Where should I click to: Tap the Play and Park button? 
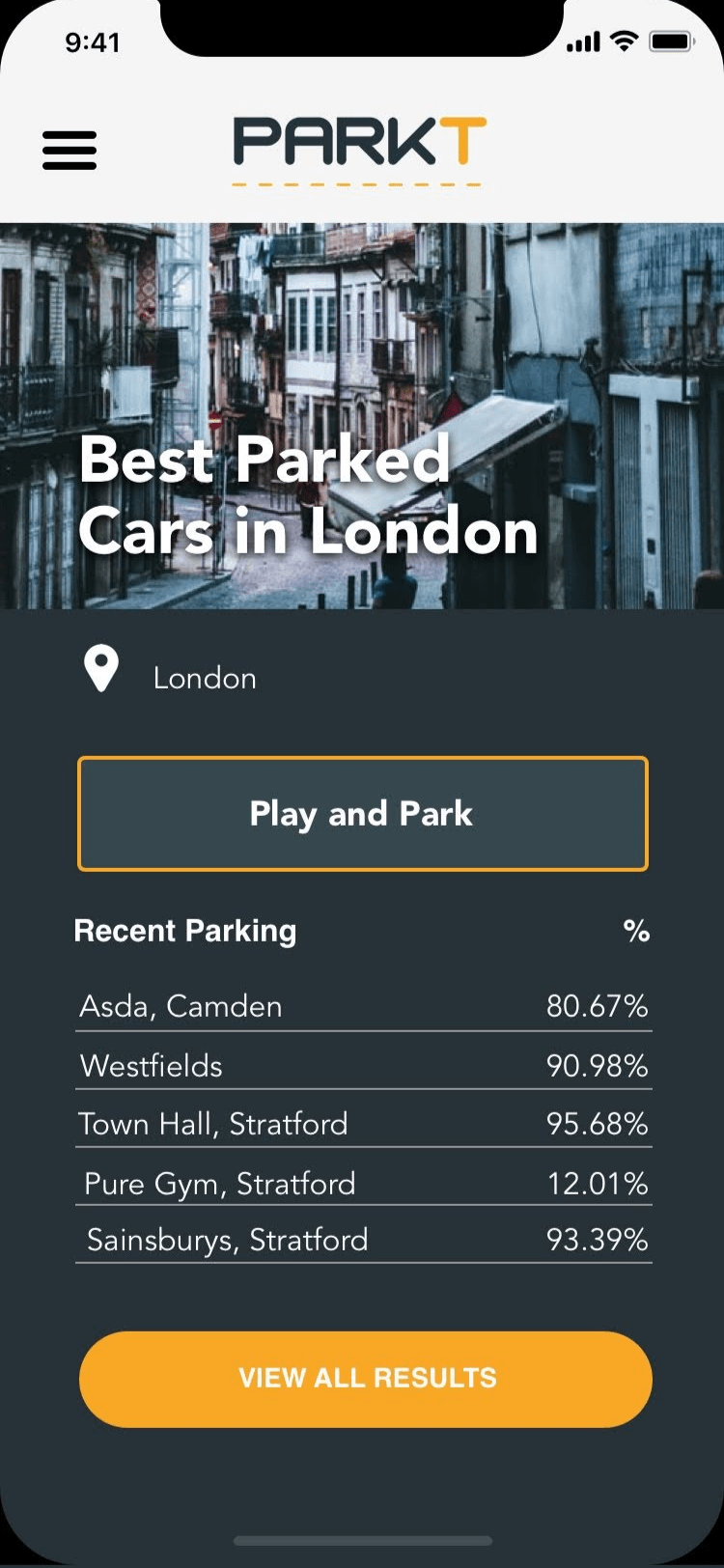coord(363,814)
